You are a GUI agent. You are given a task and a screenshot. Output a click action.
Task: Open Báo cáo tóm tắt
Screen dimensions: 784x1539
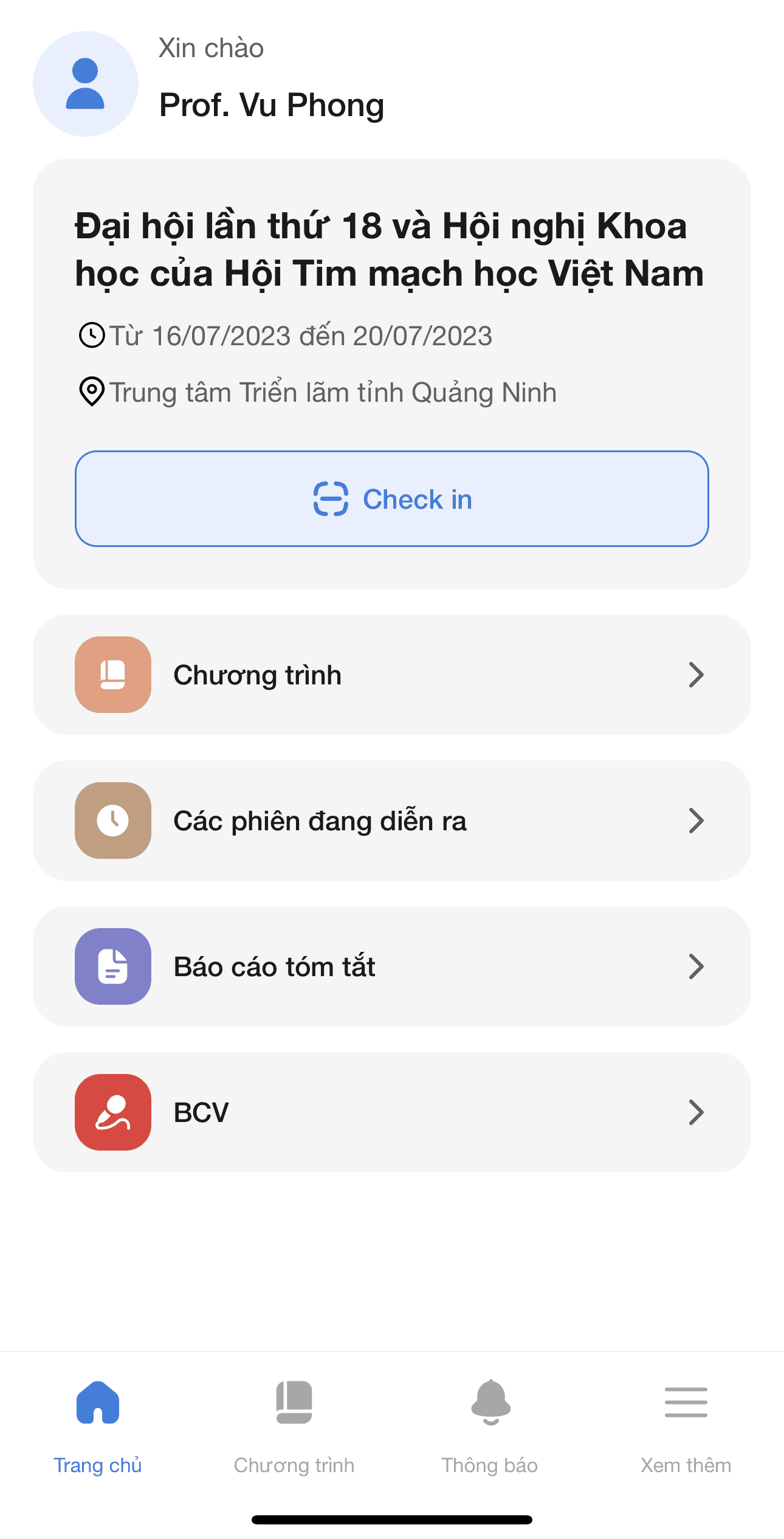point(392,966)
